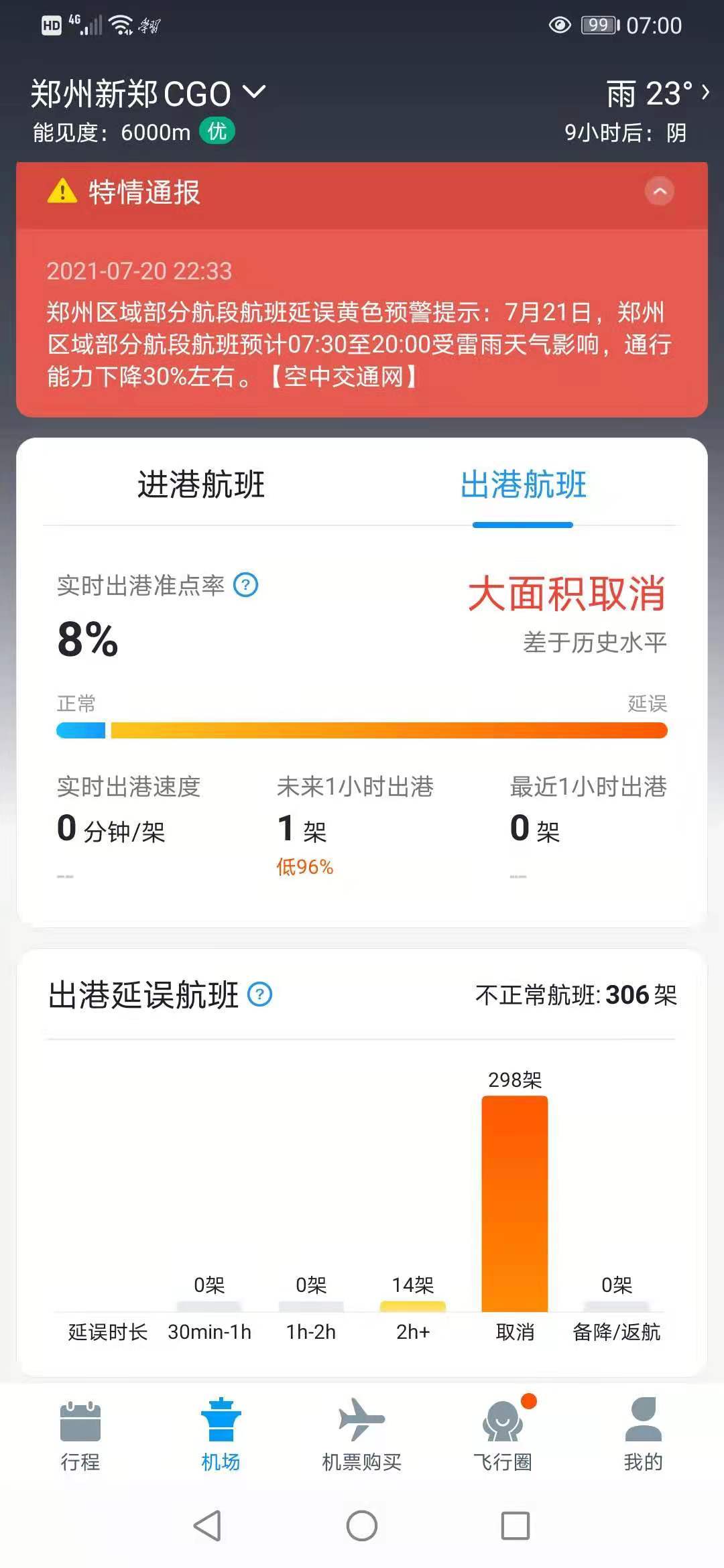The image size is (724, 1568).
Task: Click the warning triangle on 特情通报 banner
Action: coord(62,190)
